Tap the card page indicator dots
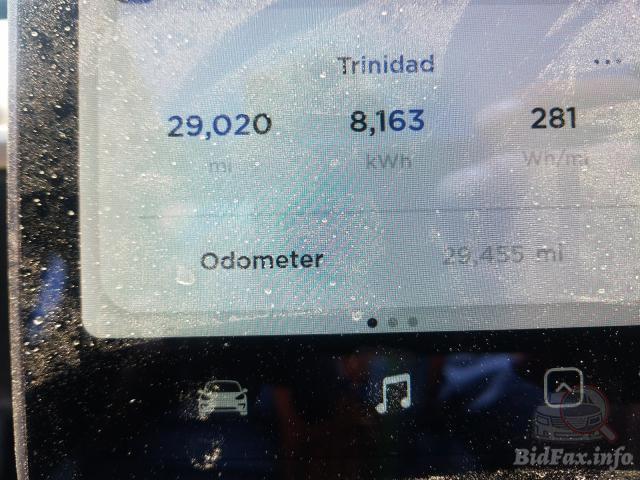Viewport: 640px width, 480px height. tap(392, 322)
